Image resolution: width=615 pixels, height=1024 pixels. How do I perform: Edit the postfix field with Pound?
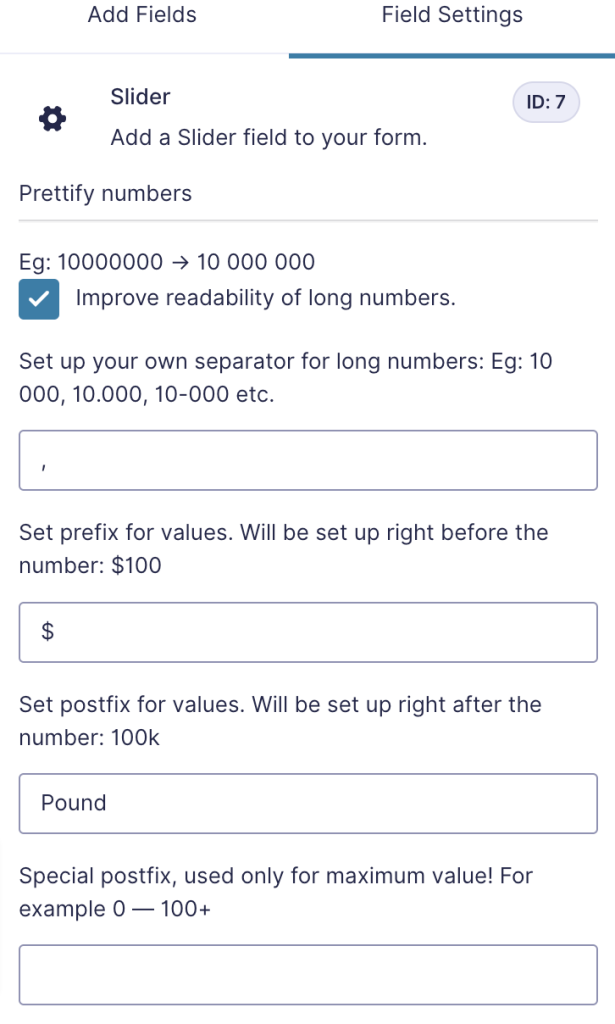pyautogui.click(x=308, y=803)
